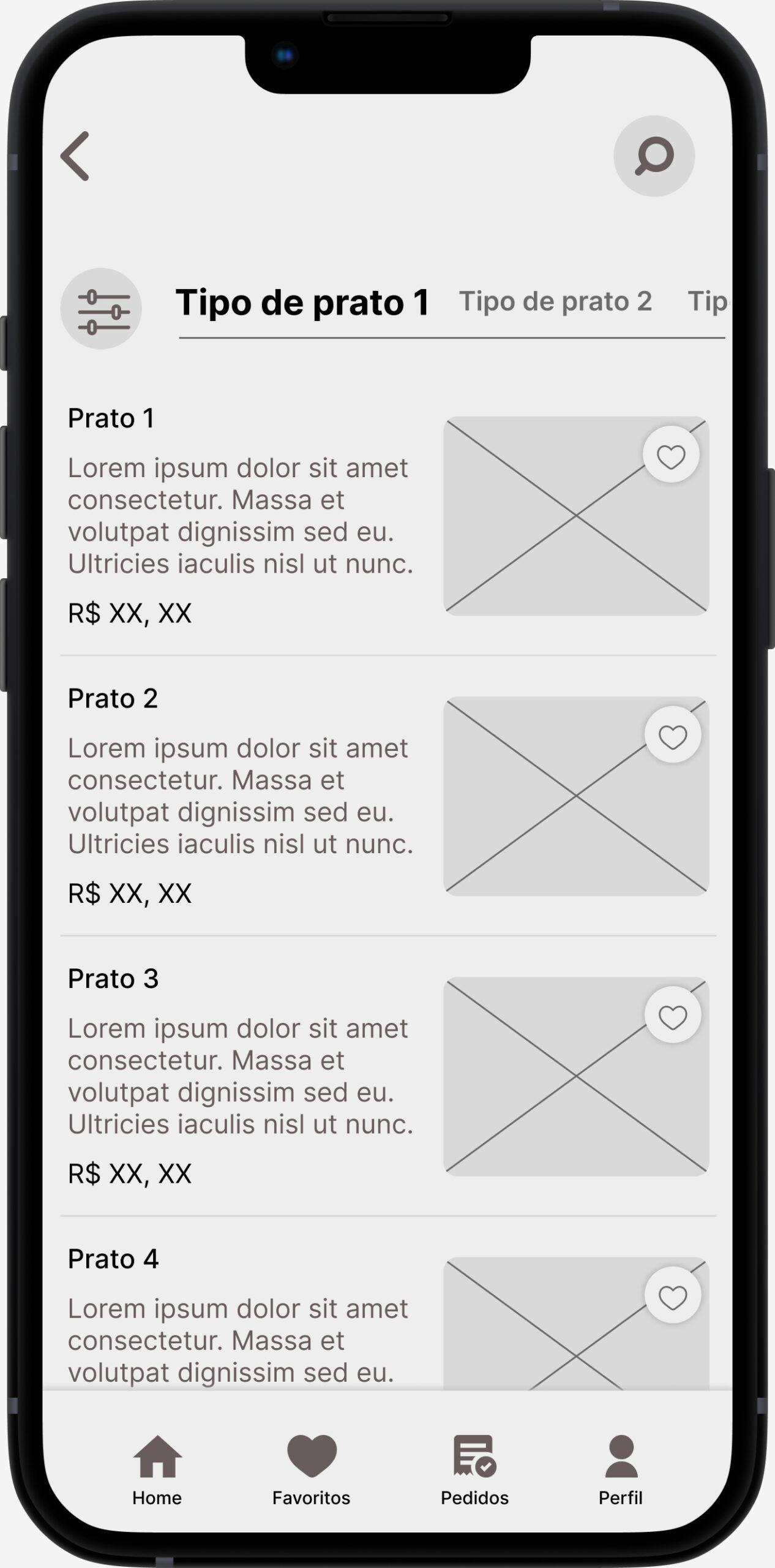775x1568 pixels.
Task: Open the search magnifier
Action: click(x=654, y=156)
